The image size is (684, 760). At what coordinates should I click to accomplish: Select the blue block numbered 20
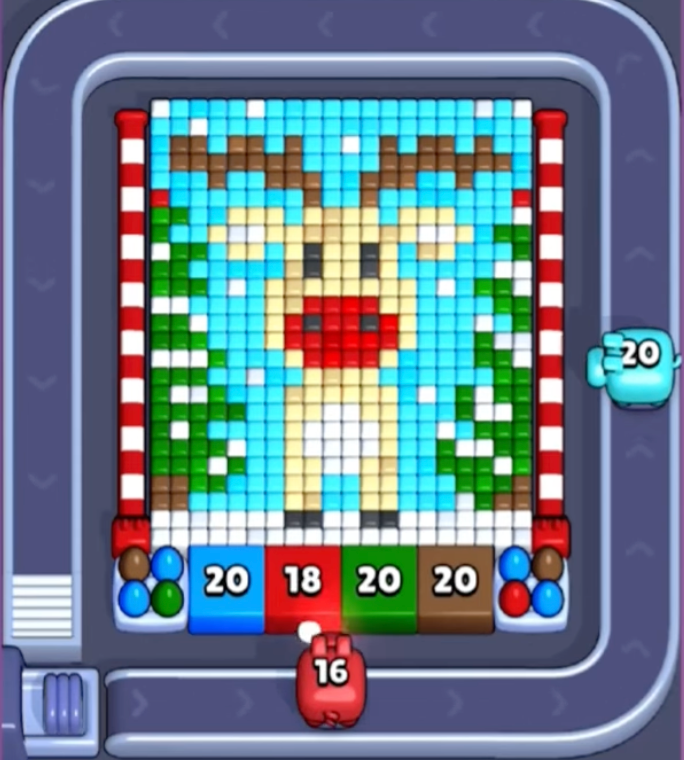coord(226,585)
